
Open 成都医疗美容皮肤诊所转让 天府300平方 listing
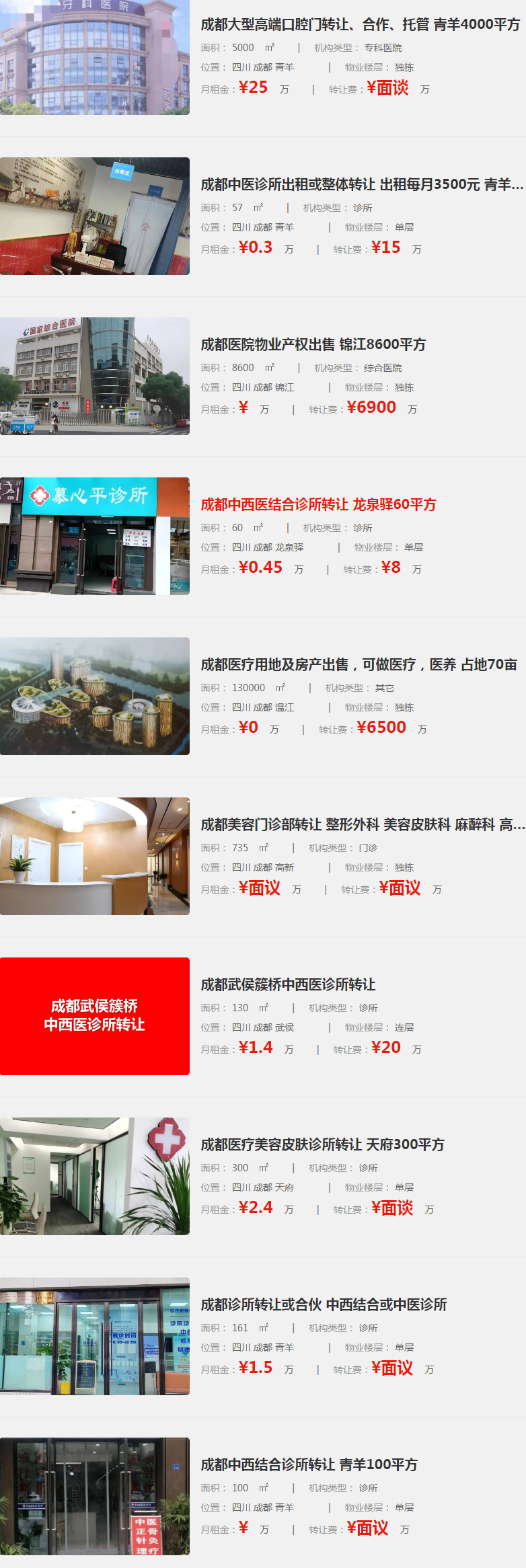pyautogui.click(x=322, y=1145)
